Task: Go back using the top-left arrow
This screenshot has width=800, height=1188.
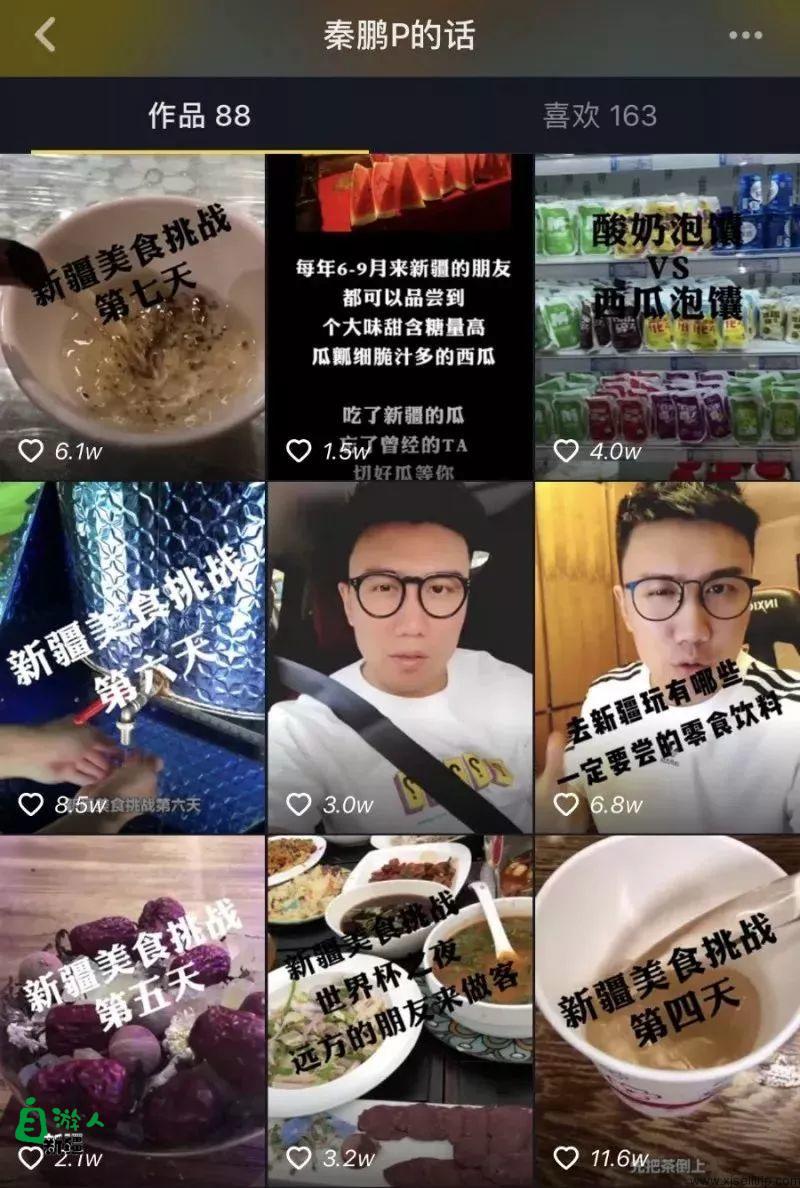Action: 45,36
